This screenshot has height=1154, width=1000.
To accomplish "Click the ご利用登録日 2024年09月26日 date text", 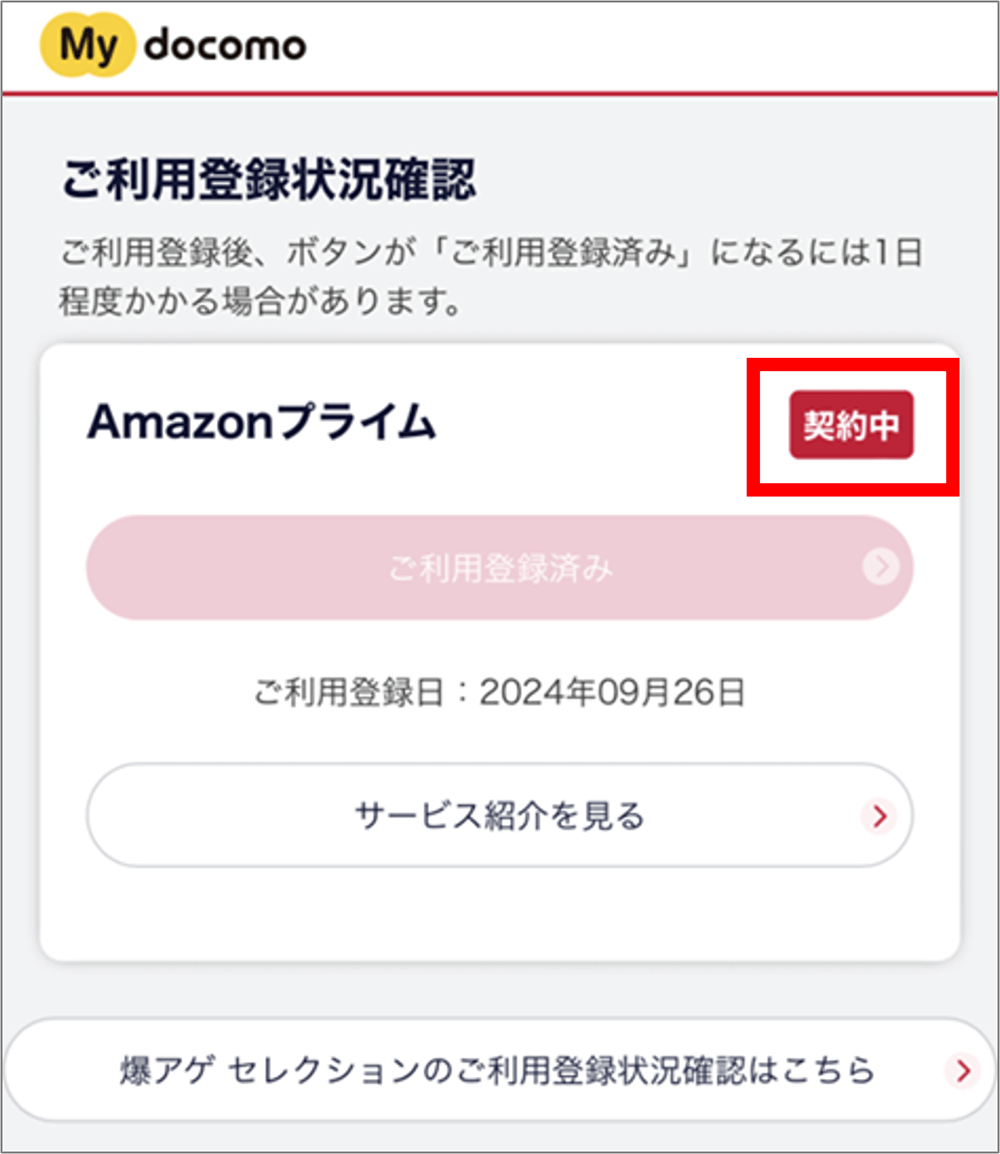I will pyautogui.click(x=500, y=689).
